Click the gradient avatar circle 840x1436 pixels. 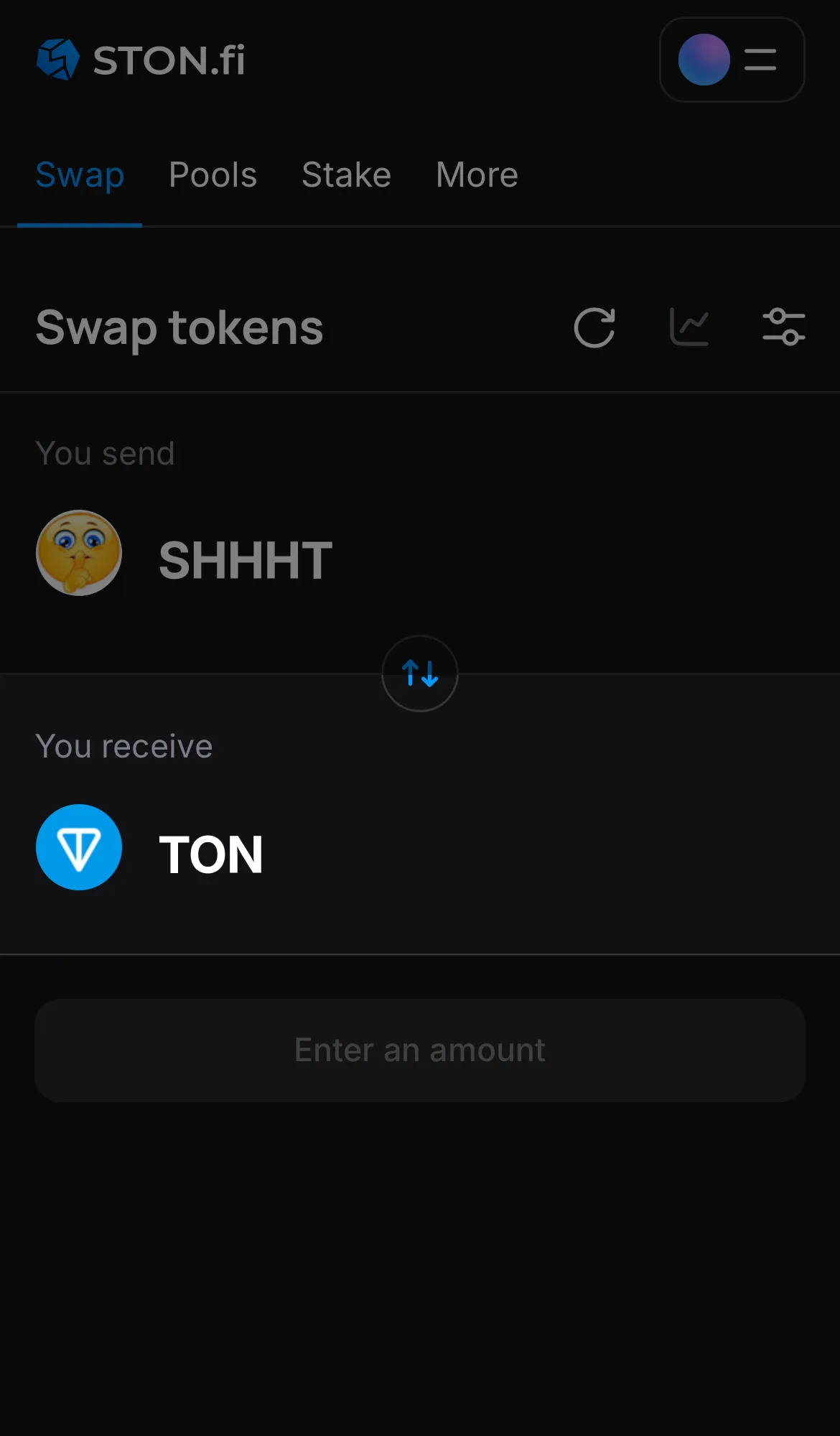click(704, 60)
